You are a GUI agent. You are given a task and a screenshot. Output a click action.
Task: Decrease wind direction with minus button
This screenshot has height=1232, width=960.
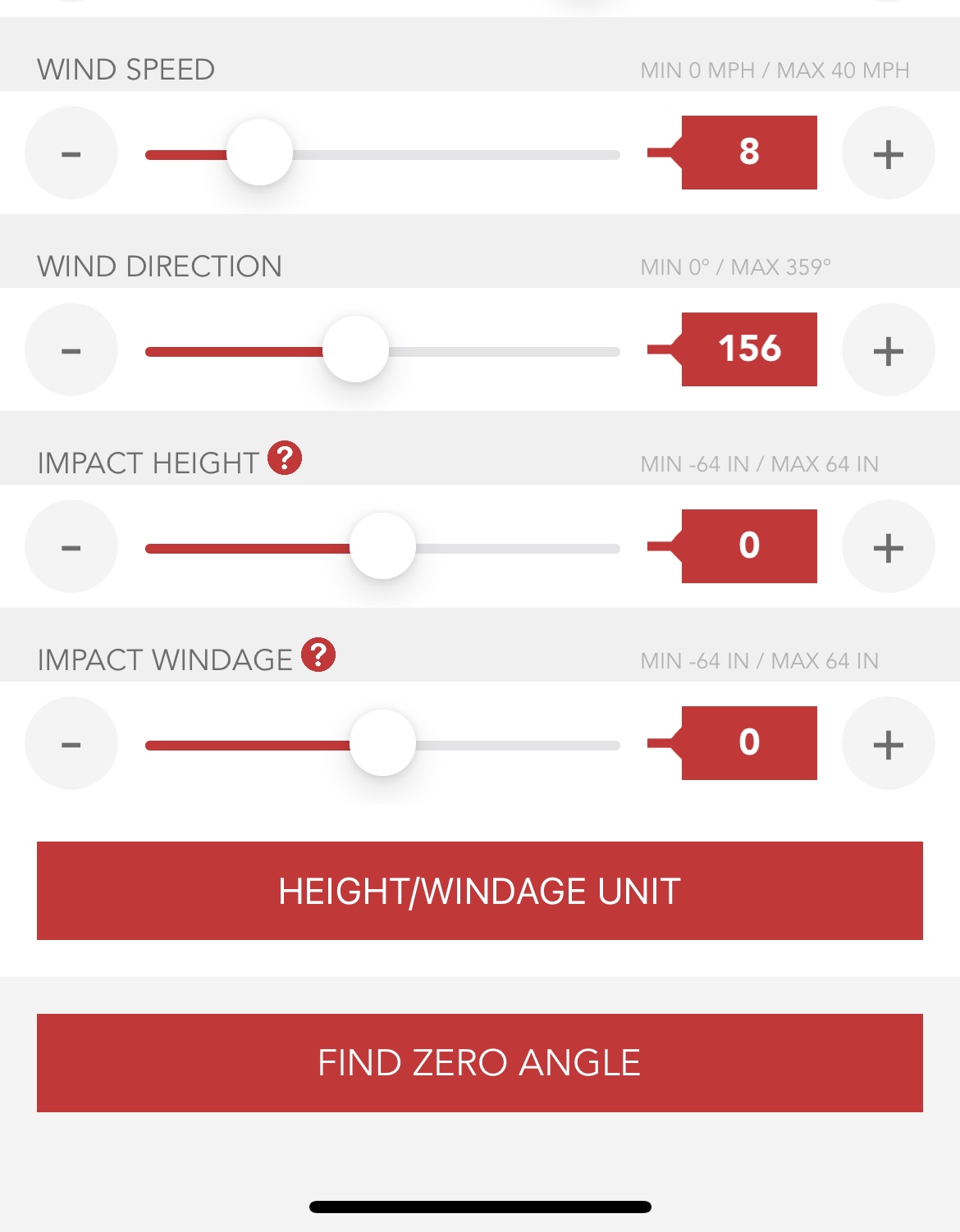tap(71, 350)
